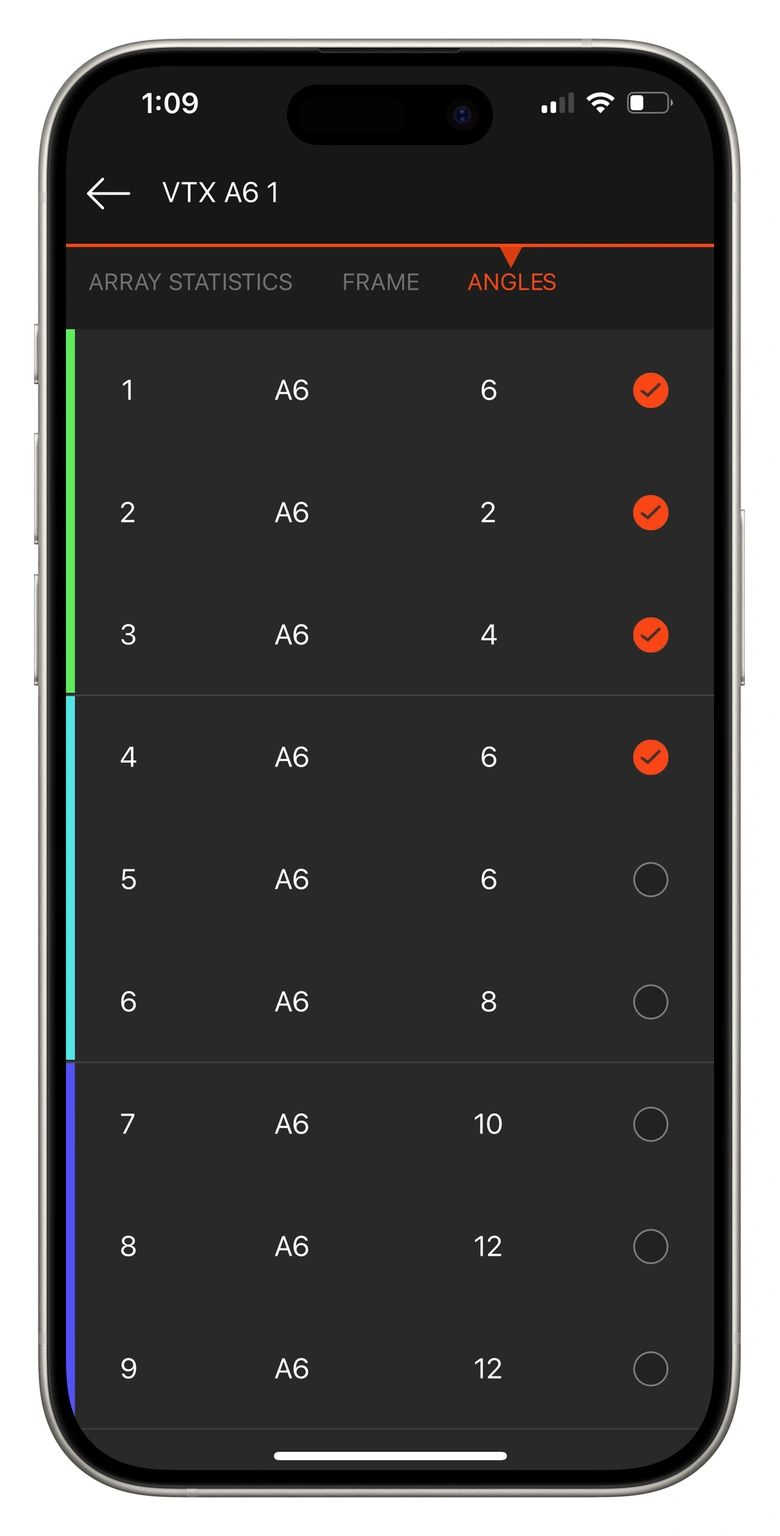Image resolution: width=780 pixels, height=1536 pixels.
Task: Deselect the checkbox for row 3
Action: click(x=650, y=635)
